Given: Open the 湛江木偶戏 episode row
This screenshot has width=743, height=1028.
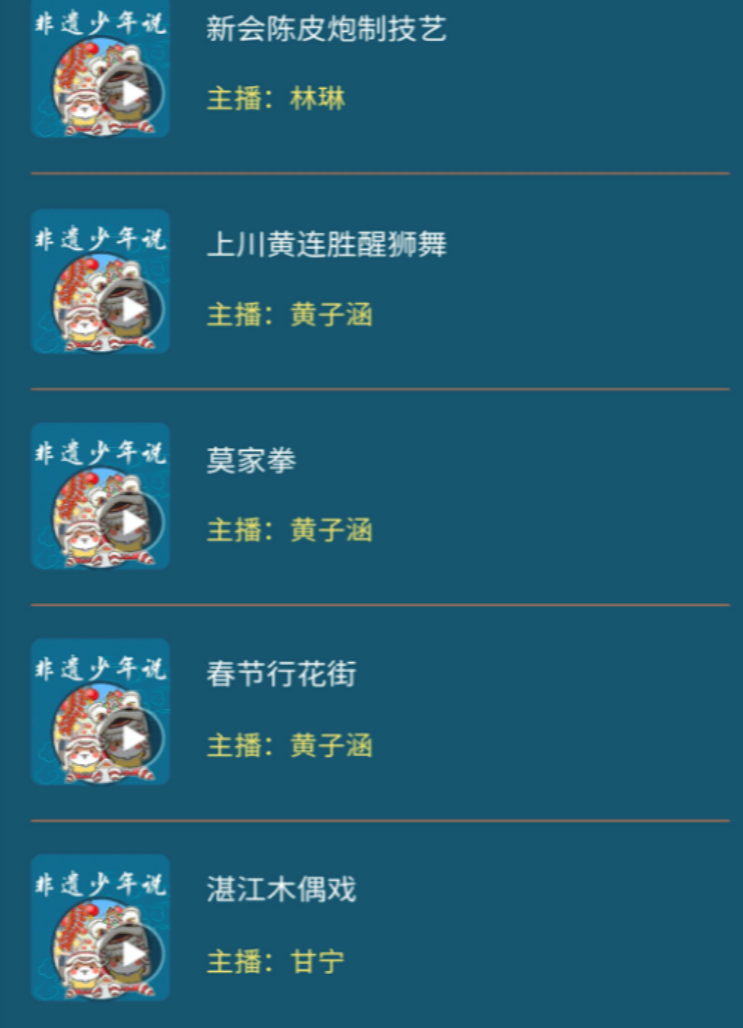Looking at the screenshot, I should [281, 889].
